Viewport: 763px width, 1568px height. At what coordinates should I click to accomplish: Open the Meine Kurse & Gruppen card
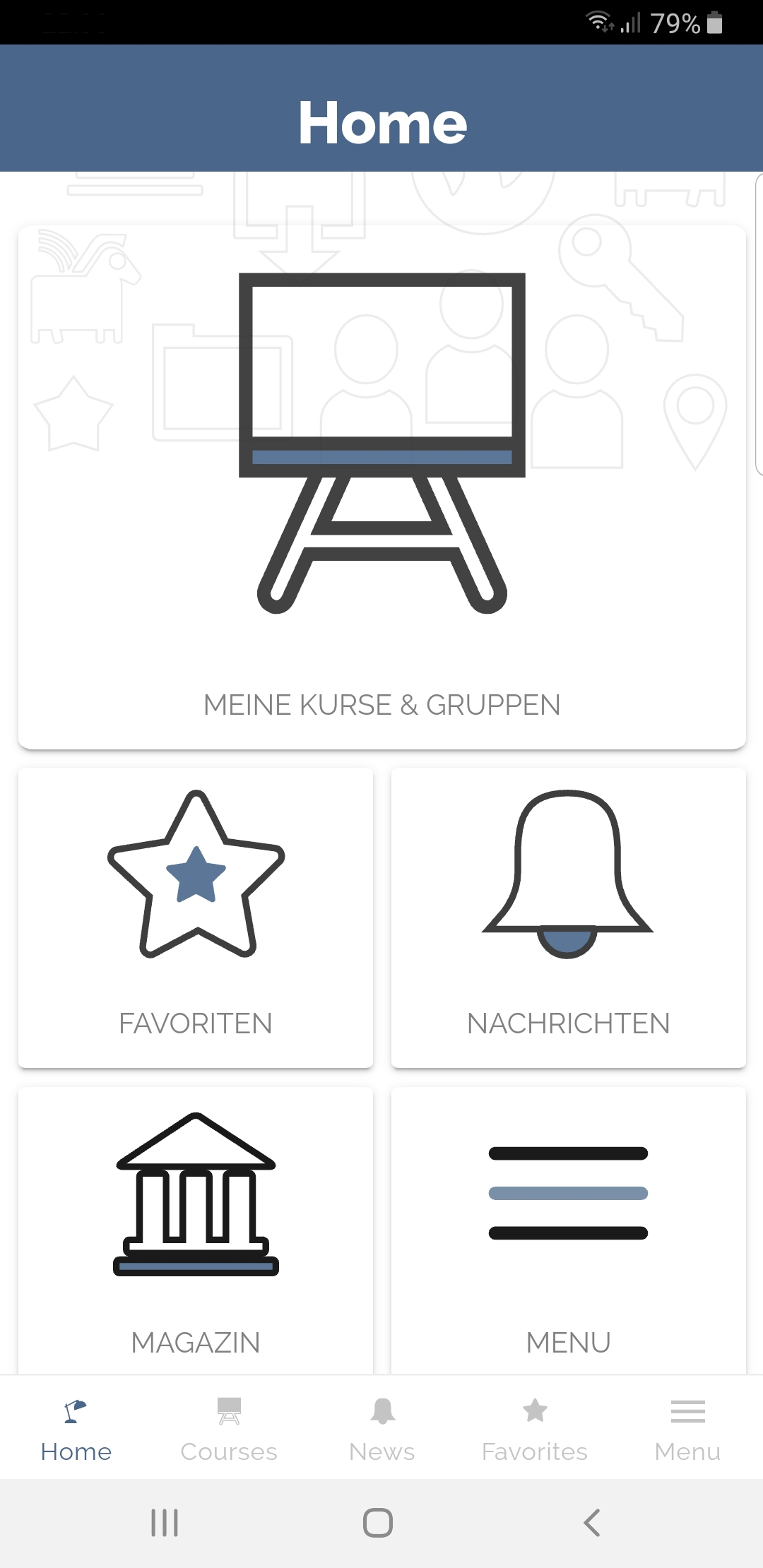click(x=381, y=487)
